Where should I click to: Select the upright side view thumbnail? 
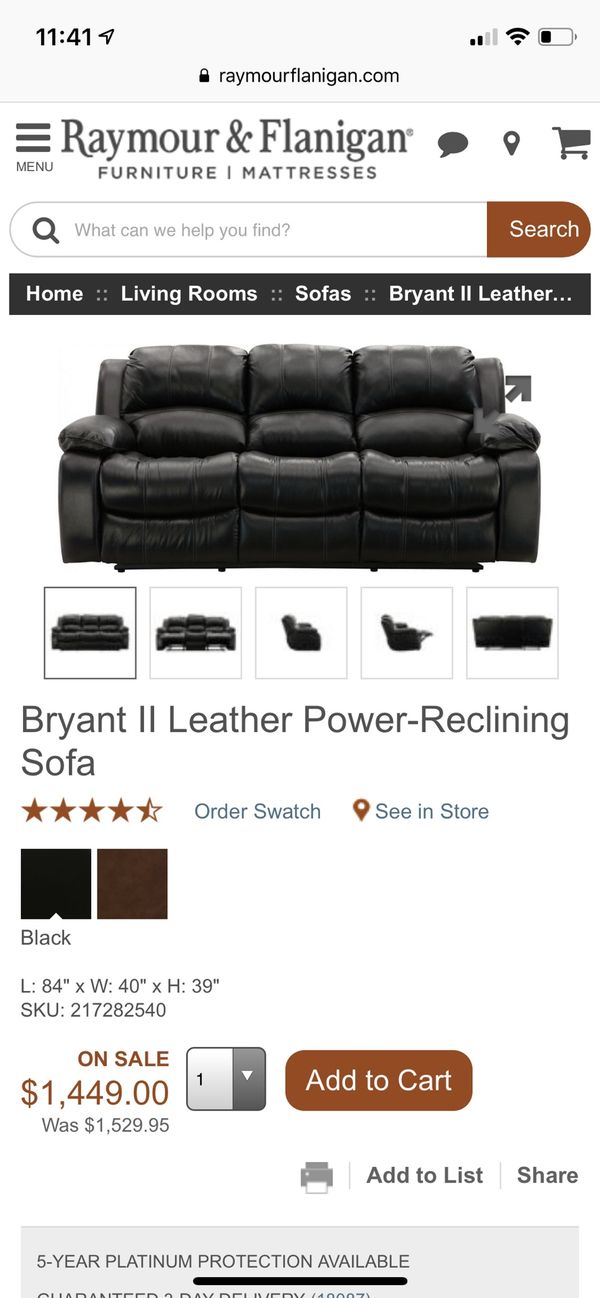[x=301, y=632]
